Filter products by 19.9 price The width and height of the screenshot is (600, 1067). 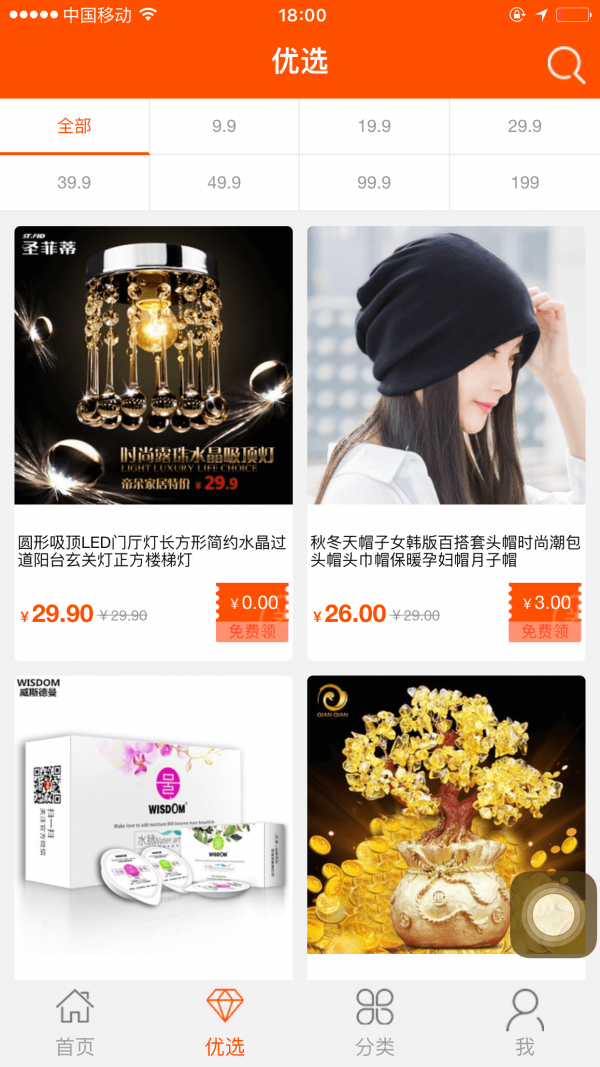click(x=374, y=126)
